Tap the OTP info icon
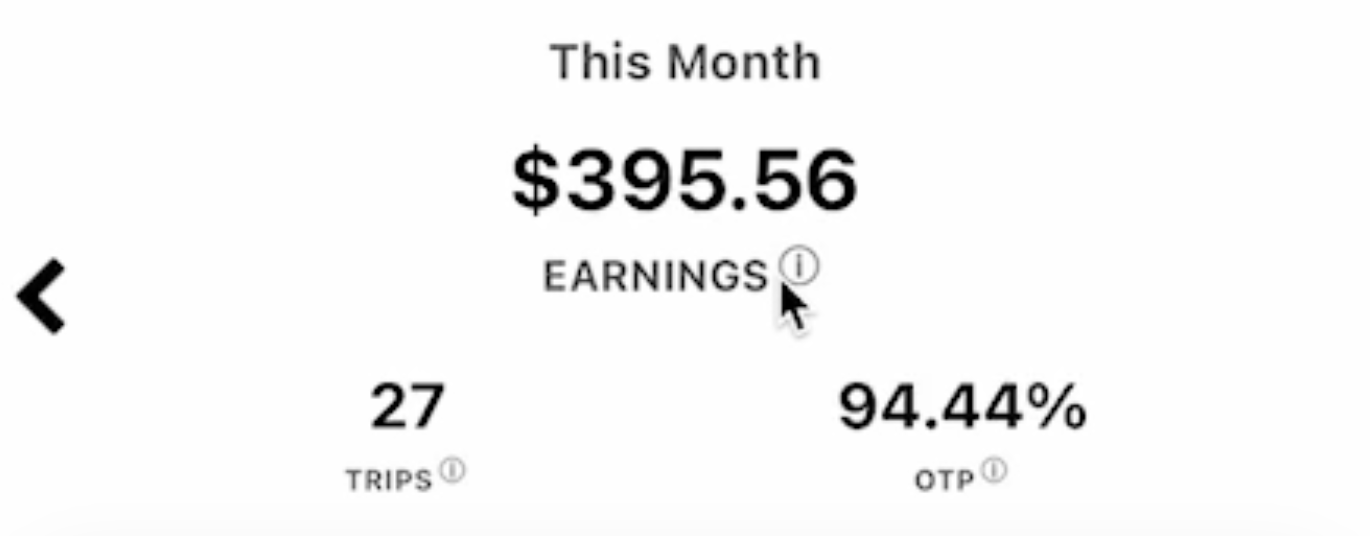The width and height of the screenshot is (1370, 536). [x=993, y=470]
